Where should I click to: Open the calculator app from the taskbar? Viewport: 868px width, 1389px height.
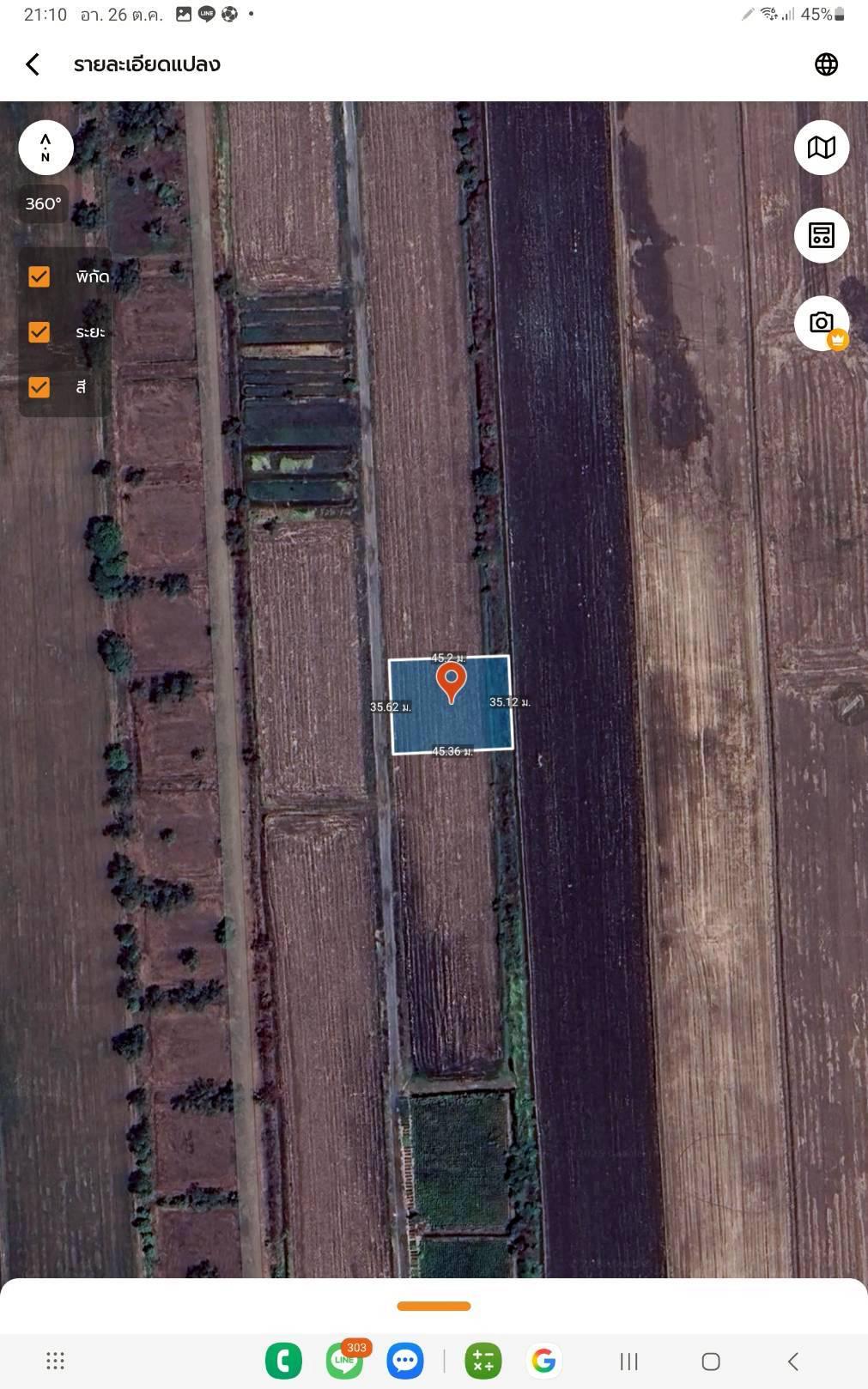click(x=483, y=1361)
